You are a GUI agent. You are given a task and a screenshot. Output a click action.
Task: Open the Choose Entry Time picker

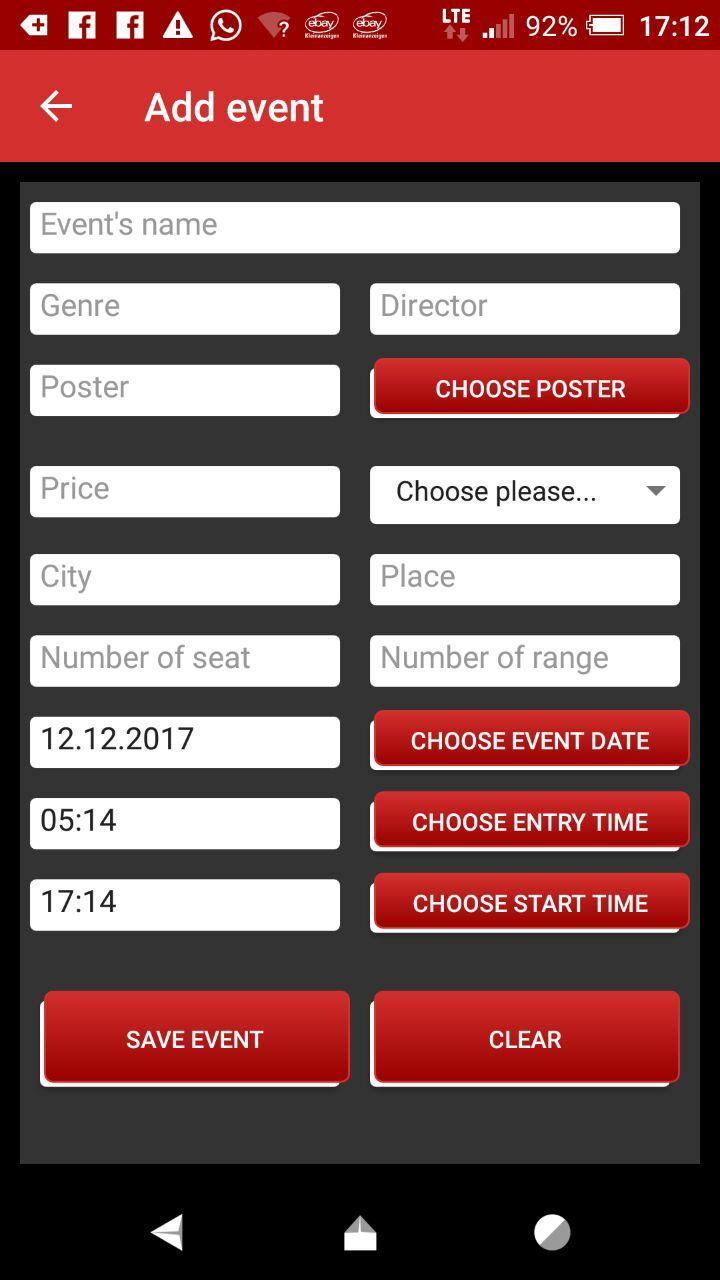coord(530,821)
